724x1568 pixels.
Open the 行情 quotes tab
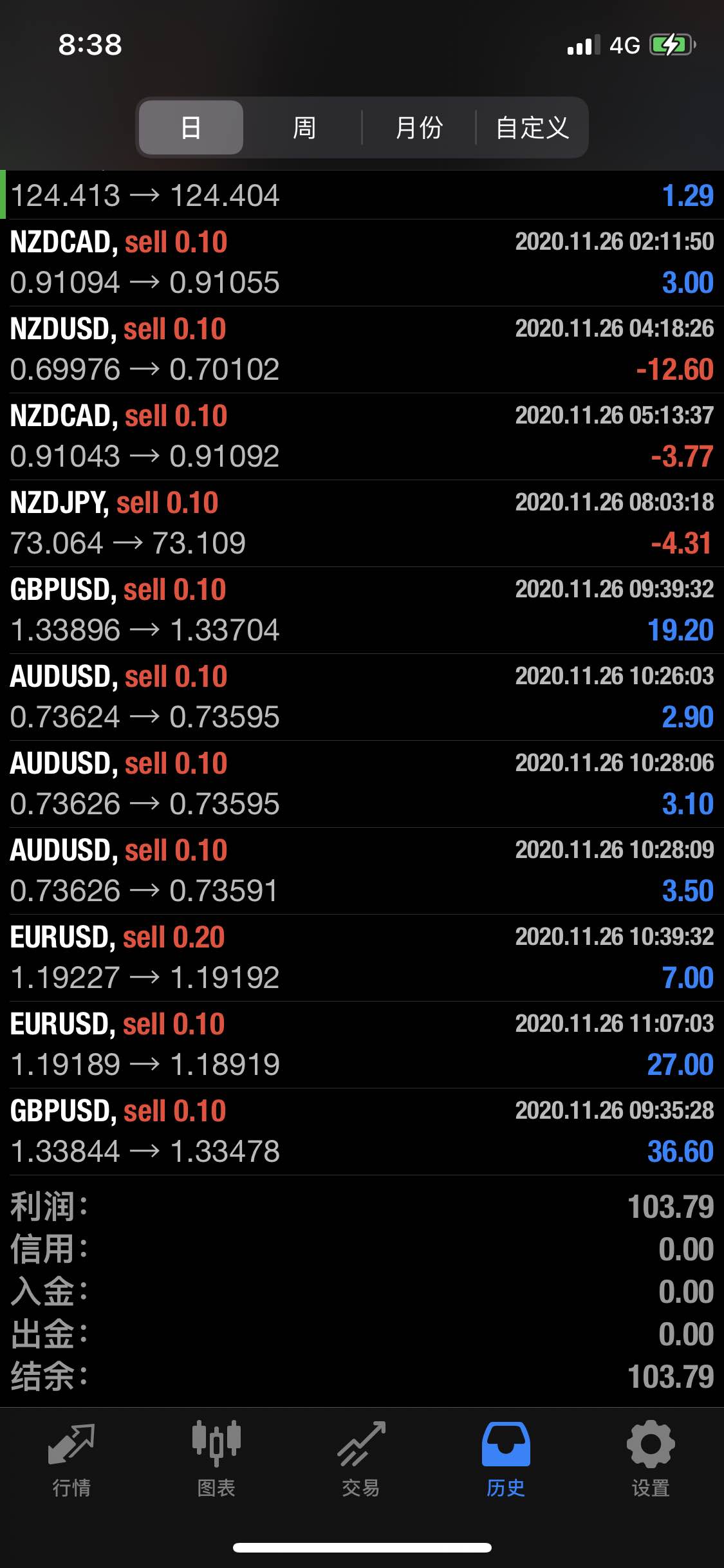click(71, 1460)
